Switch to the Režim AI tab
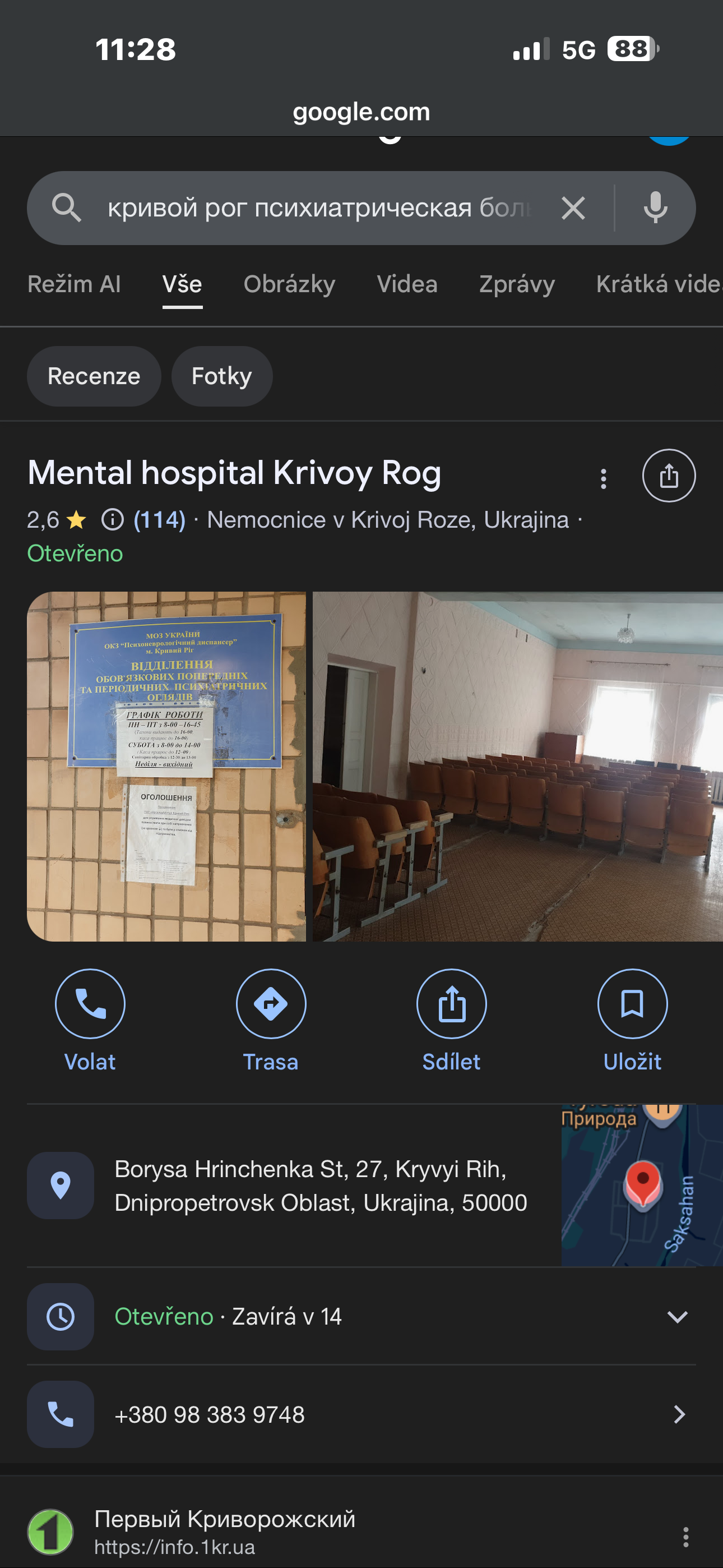Screen dimensions: 723x1568 click(74, 284)
